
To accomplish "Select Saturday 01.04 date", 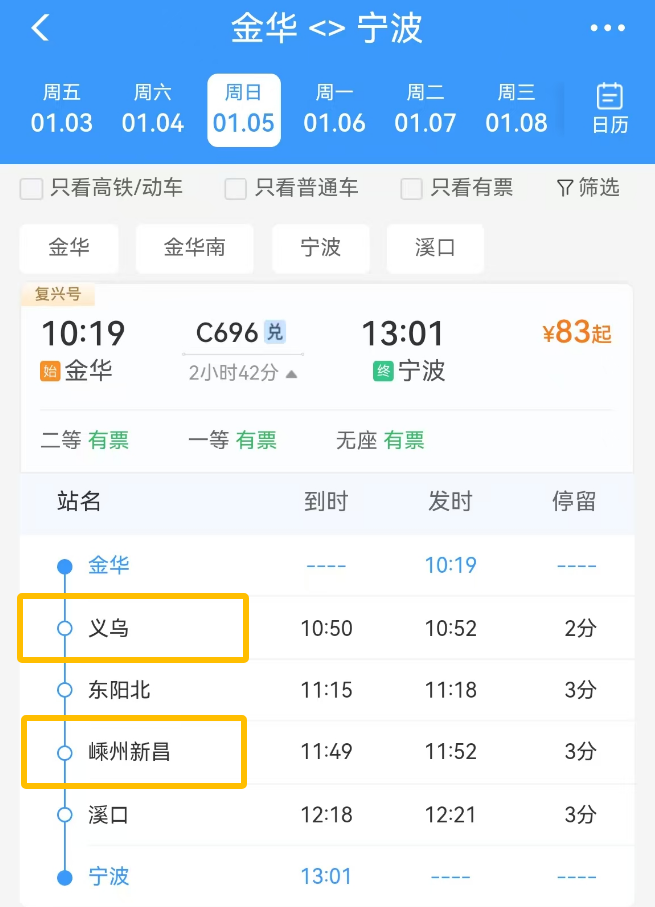I will click(153, 110).
